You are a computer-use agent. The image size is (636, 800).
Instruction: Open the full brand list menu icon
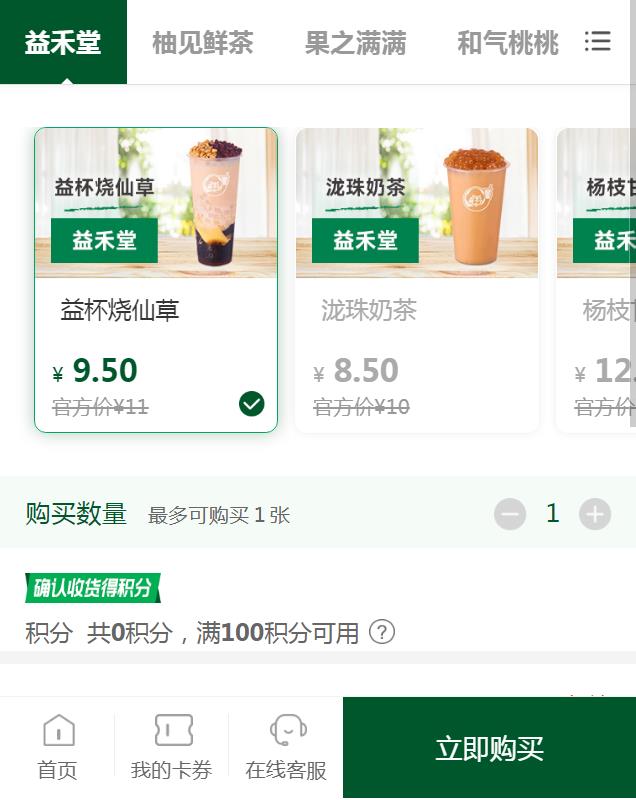point(598,41)
